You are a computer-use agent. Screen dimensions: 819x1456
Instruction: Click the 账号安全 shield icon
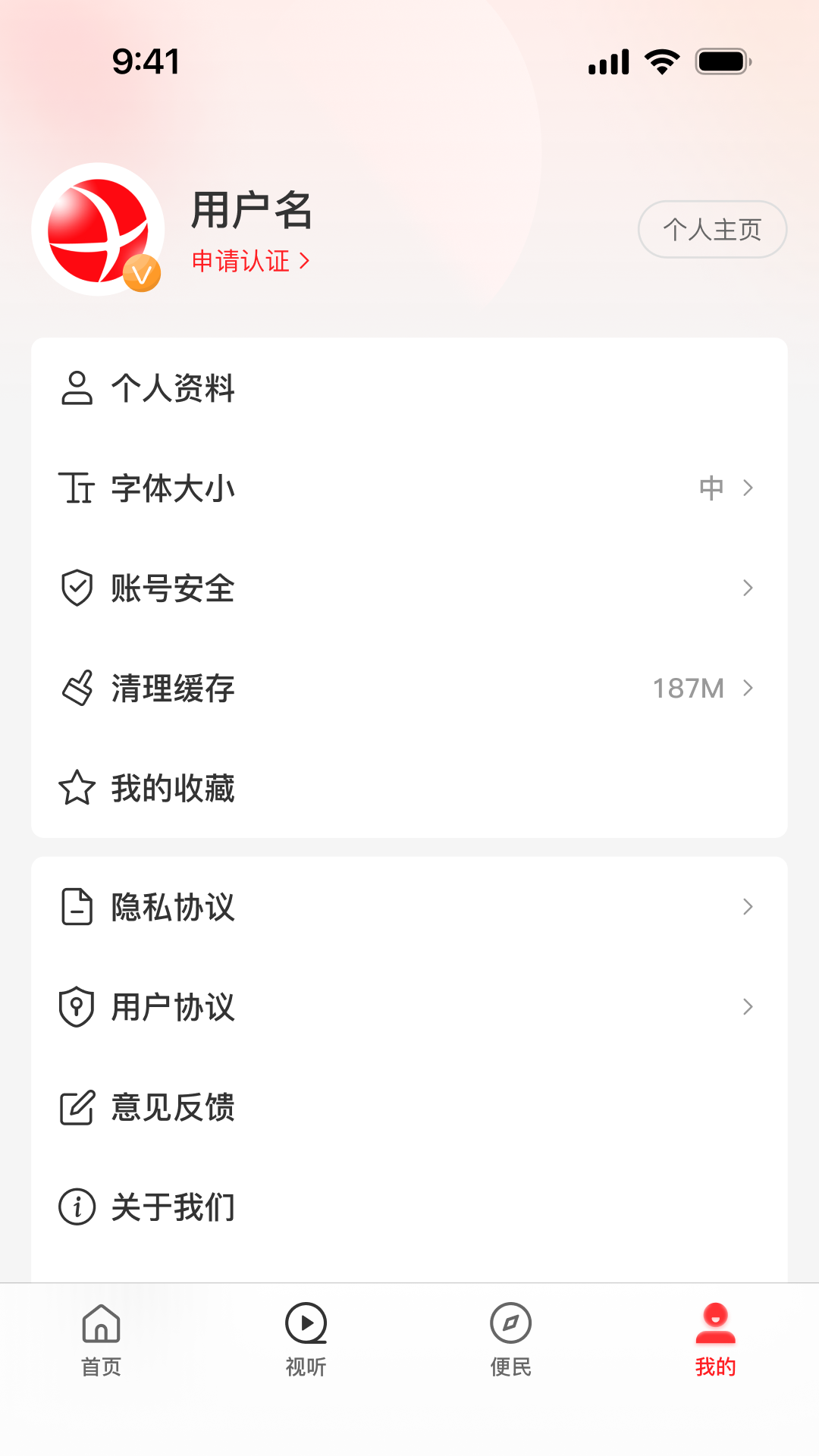point(76,587)
